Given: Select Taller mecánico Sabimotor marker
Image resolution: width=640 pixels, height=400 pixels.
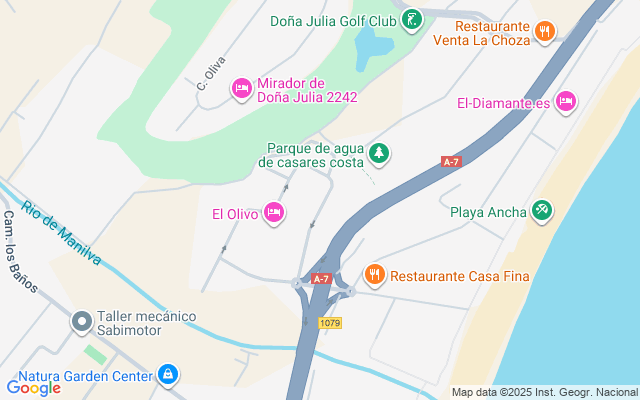Looking at the screenshot, I should coord(82,323).
